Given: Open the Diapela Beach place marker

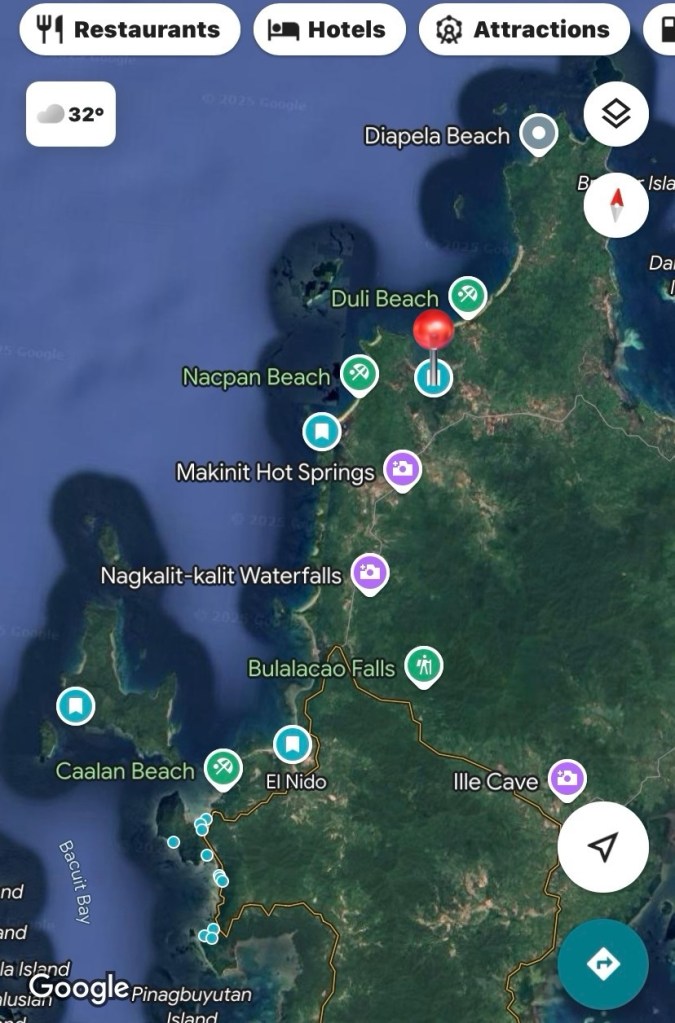Looking at the screenshot, I should click(x=540, y=134).
